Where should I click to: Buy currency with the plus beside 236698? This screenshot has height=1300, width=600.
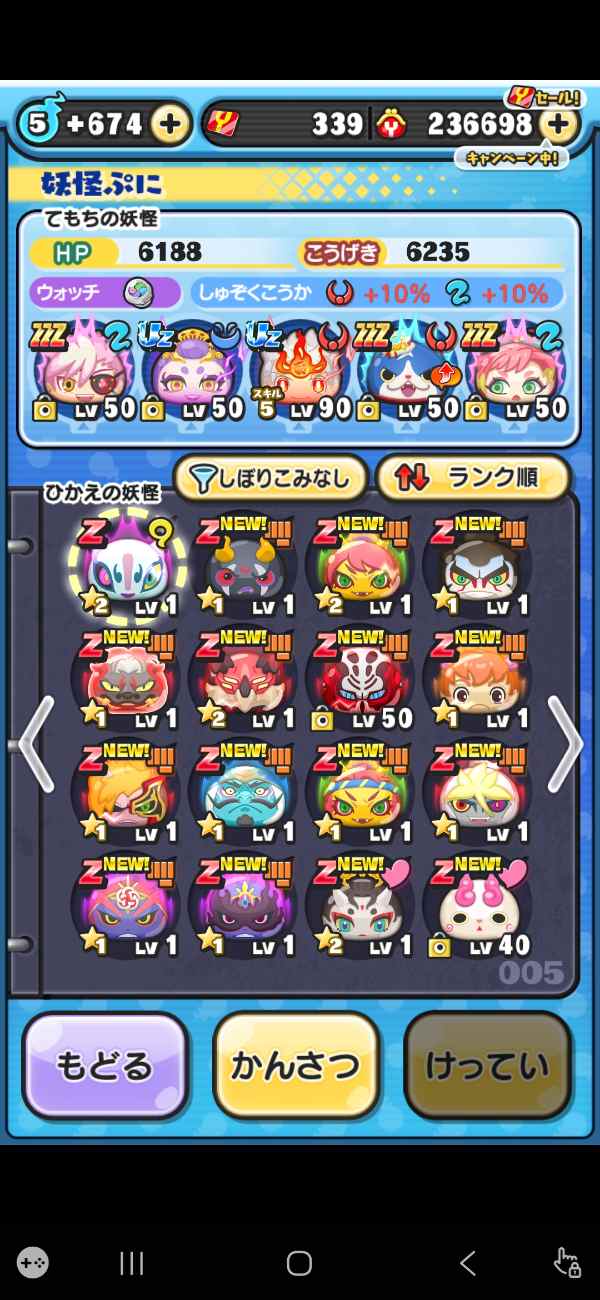tap(559, 124)
